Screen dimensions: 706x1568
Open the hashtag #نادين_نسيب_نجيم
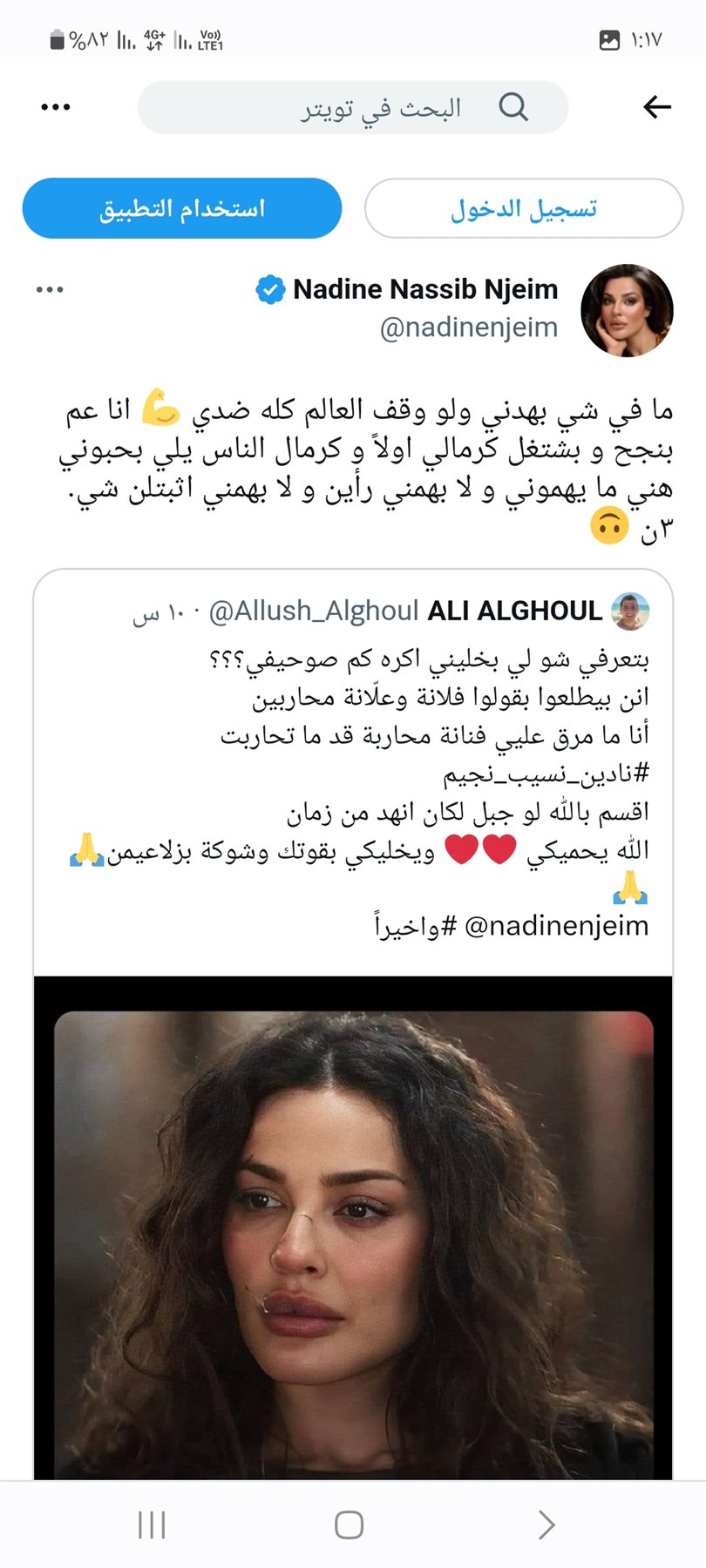click(x=546, y=774)
